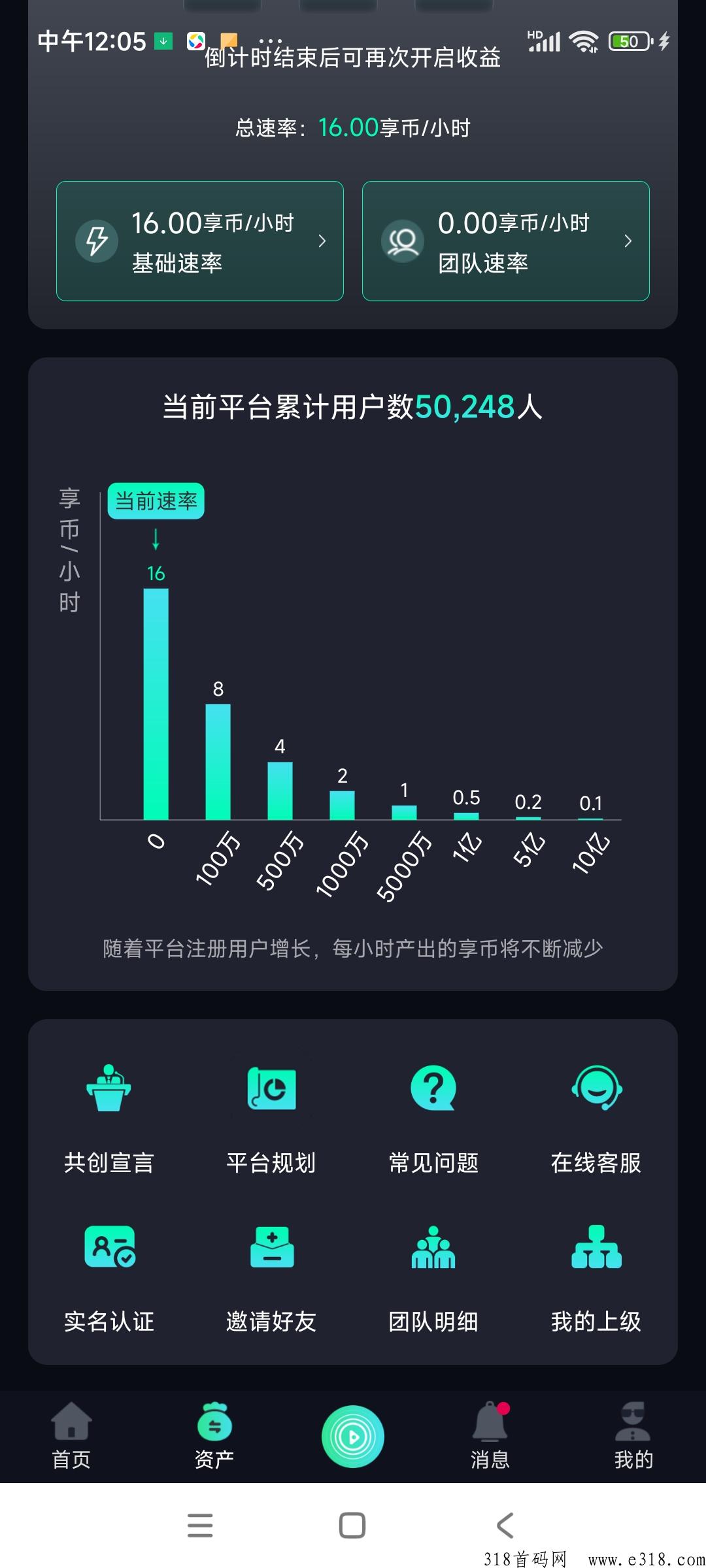Open the 团队速率 team rate card
Image resolution: width=706 pixels, height=1568 pixels.
pyautogui.click(x=505, y=241)
